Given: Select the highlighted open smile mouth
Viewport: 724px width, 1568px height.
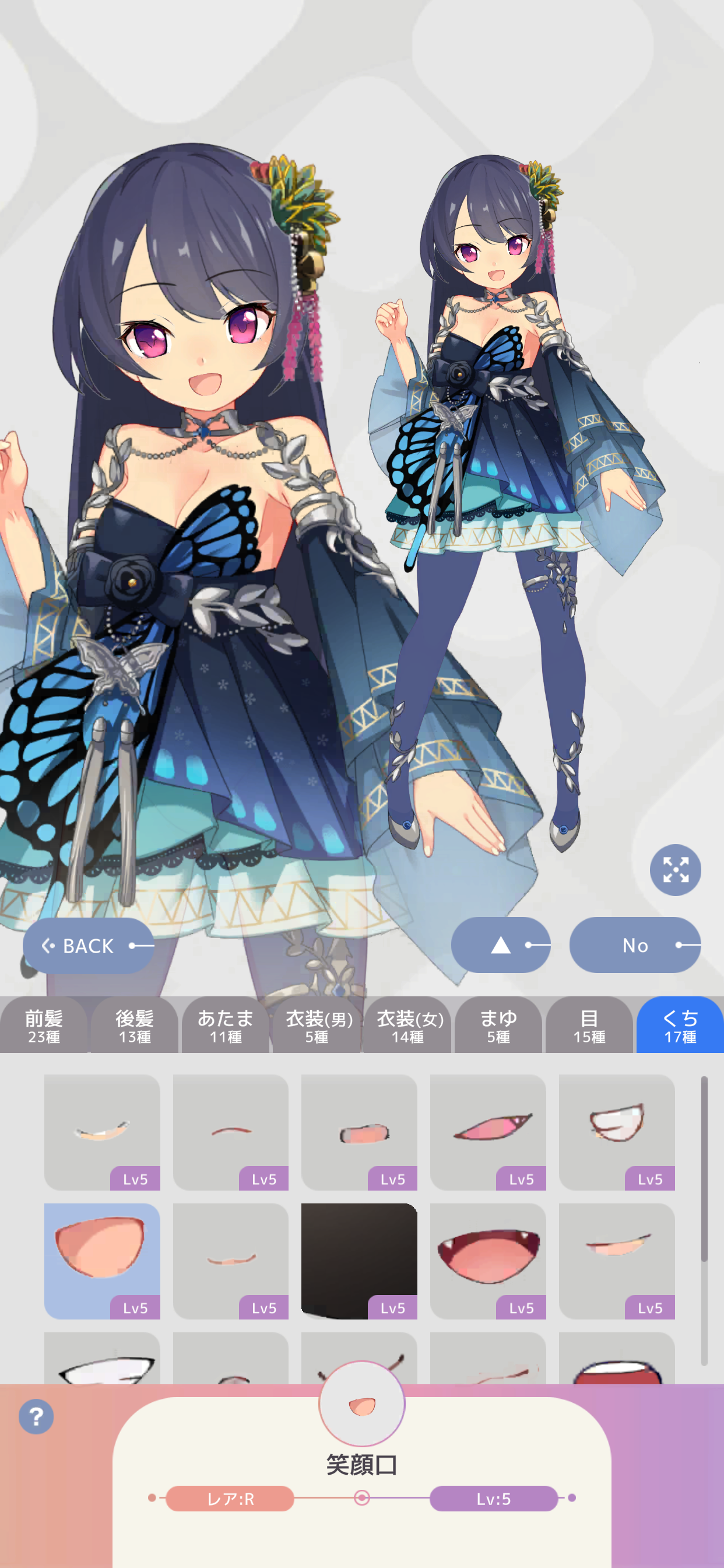Looking at the screenshot, I should pyautogui.click(x=101, y=1260).
